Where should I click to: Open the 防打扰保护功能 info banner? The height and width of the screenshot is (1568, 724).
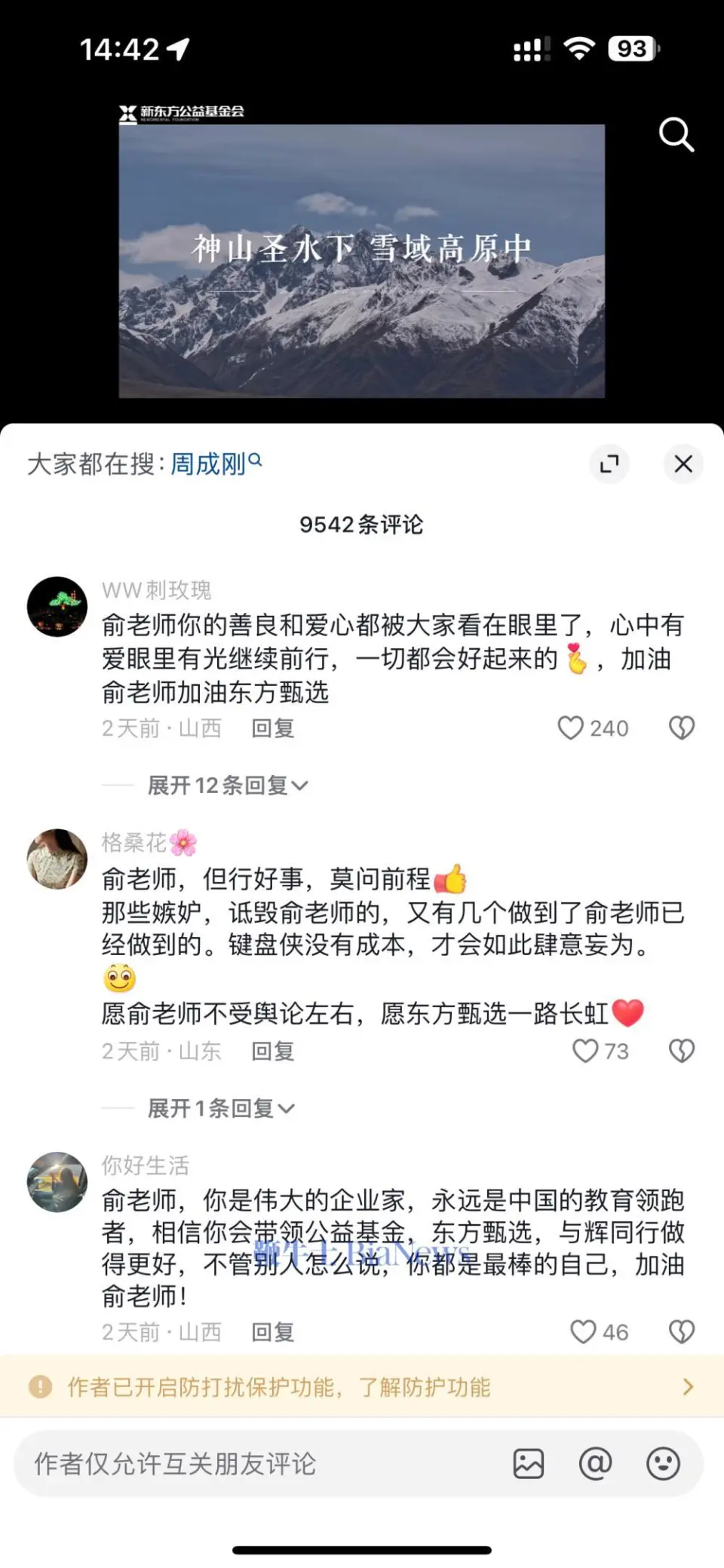coord(362,1387)
